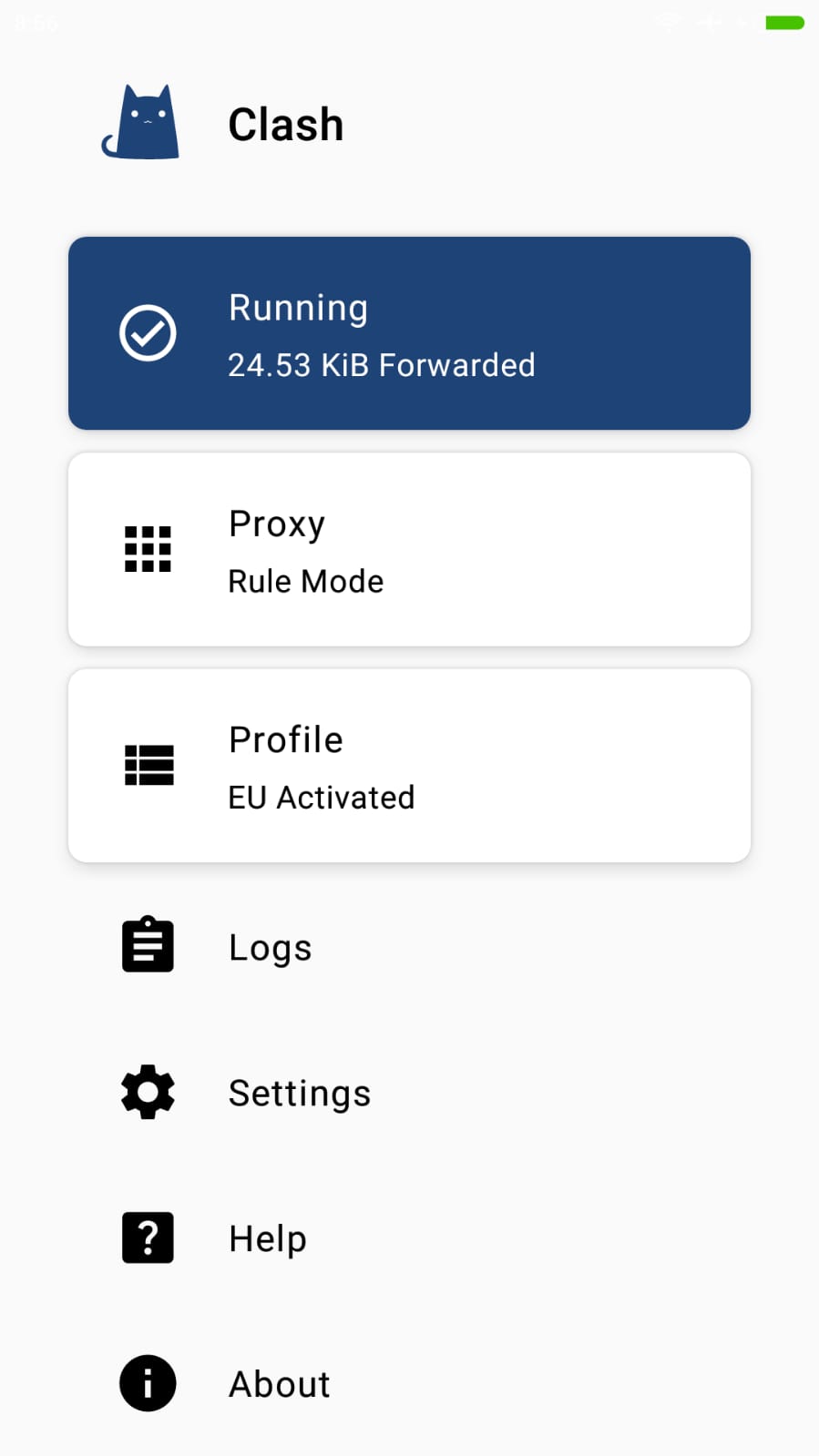Go to Settings

tap(299, 1093)
